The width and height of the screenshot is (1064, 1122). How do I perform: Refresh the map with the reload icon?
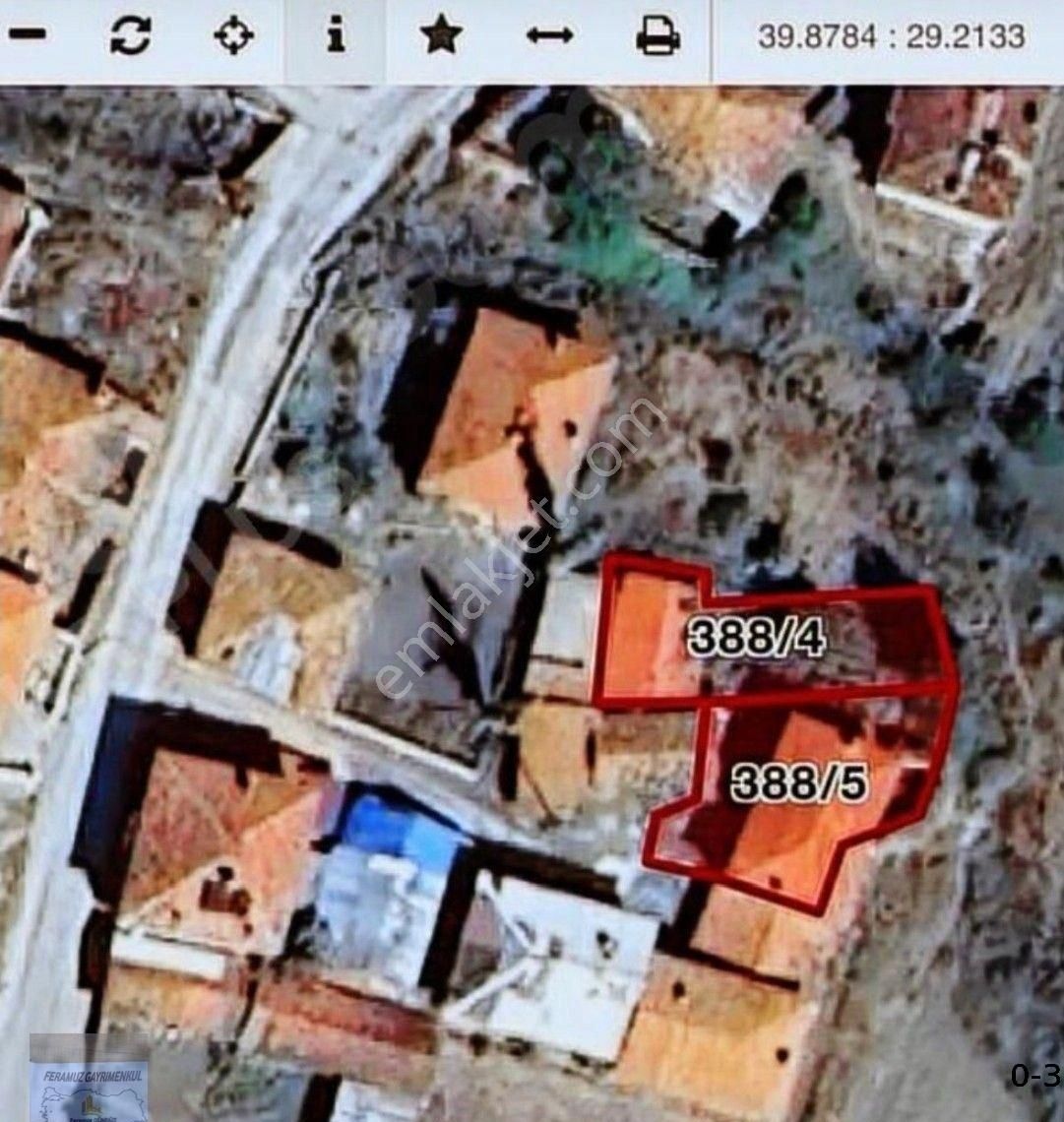133,32
